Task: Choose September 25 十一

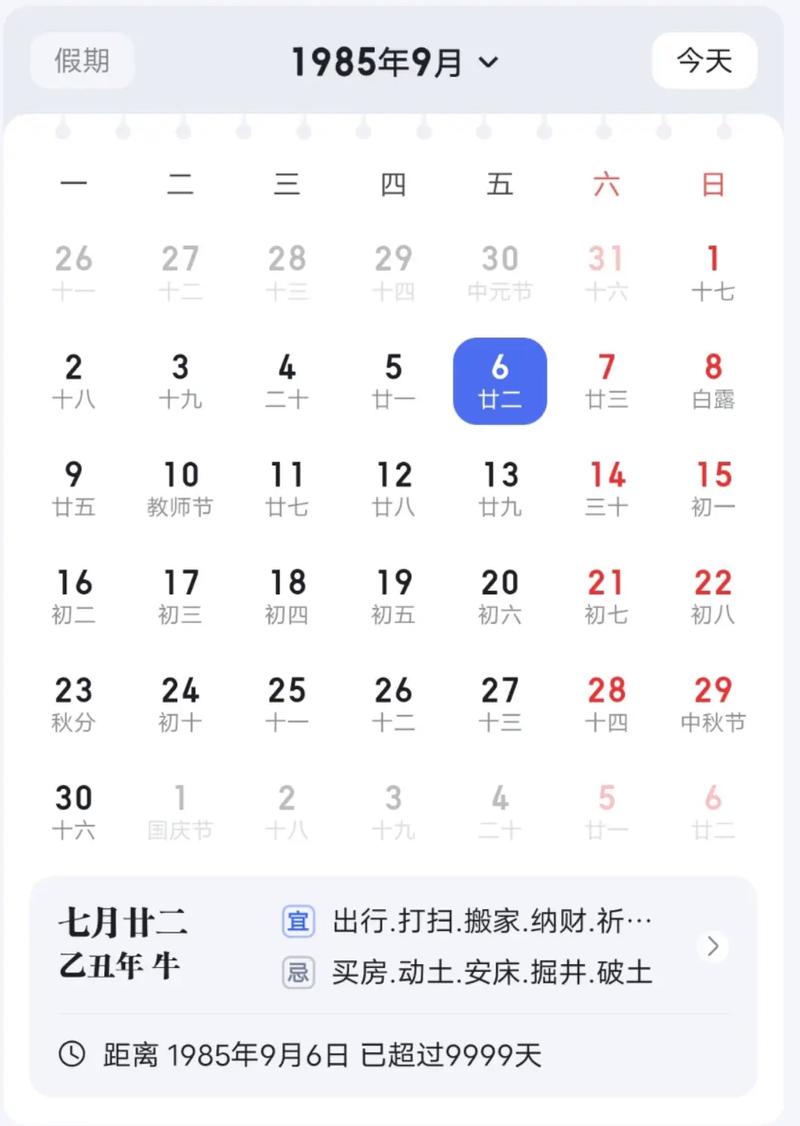Action: click(x=287, y=703)
